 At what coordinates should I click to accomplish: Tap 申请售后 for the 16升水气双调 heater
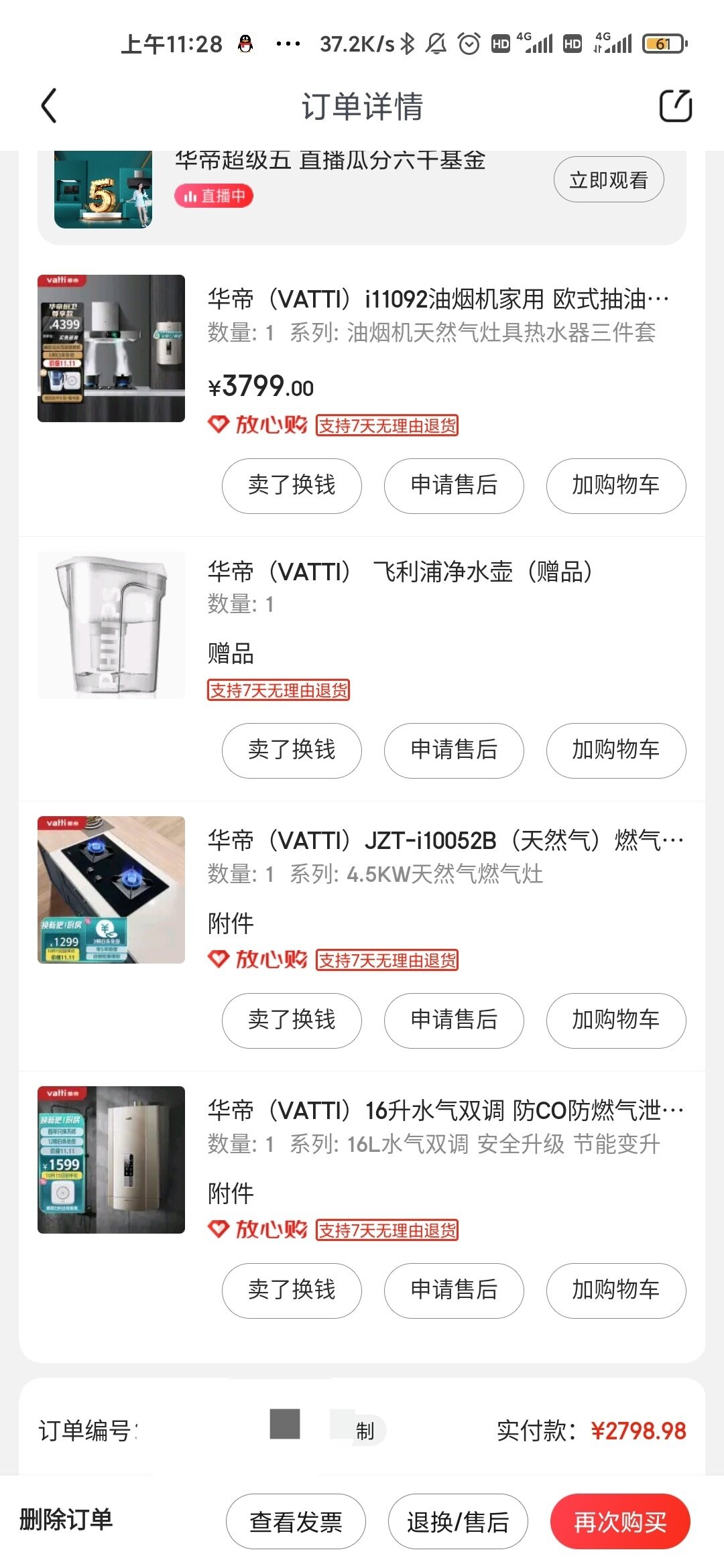[x=454, y=1290]
